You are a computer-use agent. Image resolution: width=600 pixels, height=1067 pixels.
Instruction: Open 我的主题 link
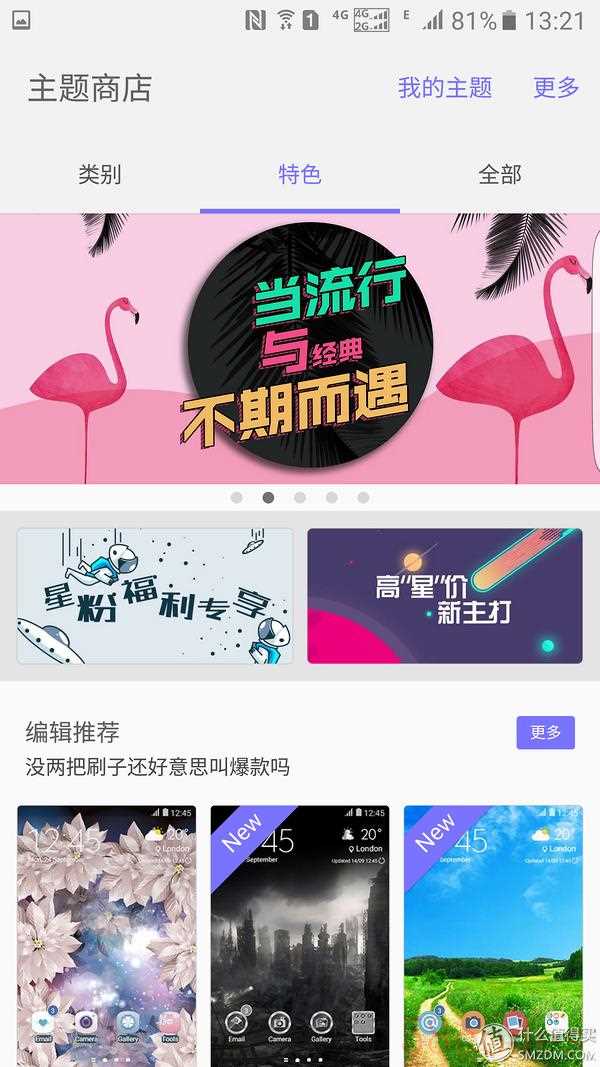click(445, 88)
